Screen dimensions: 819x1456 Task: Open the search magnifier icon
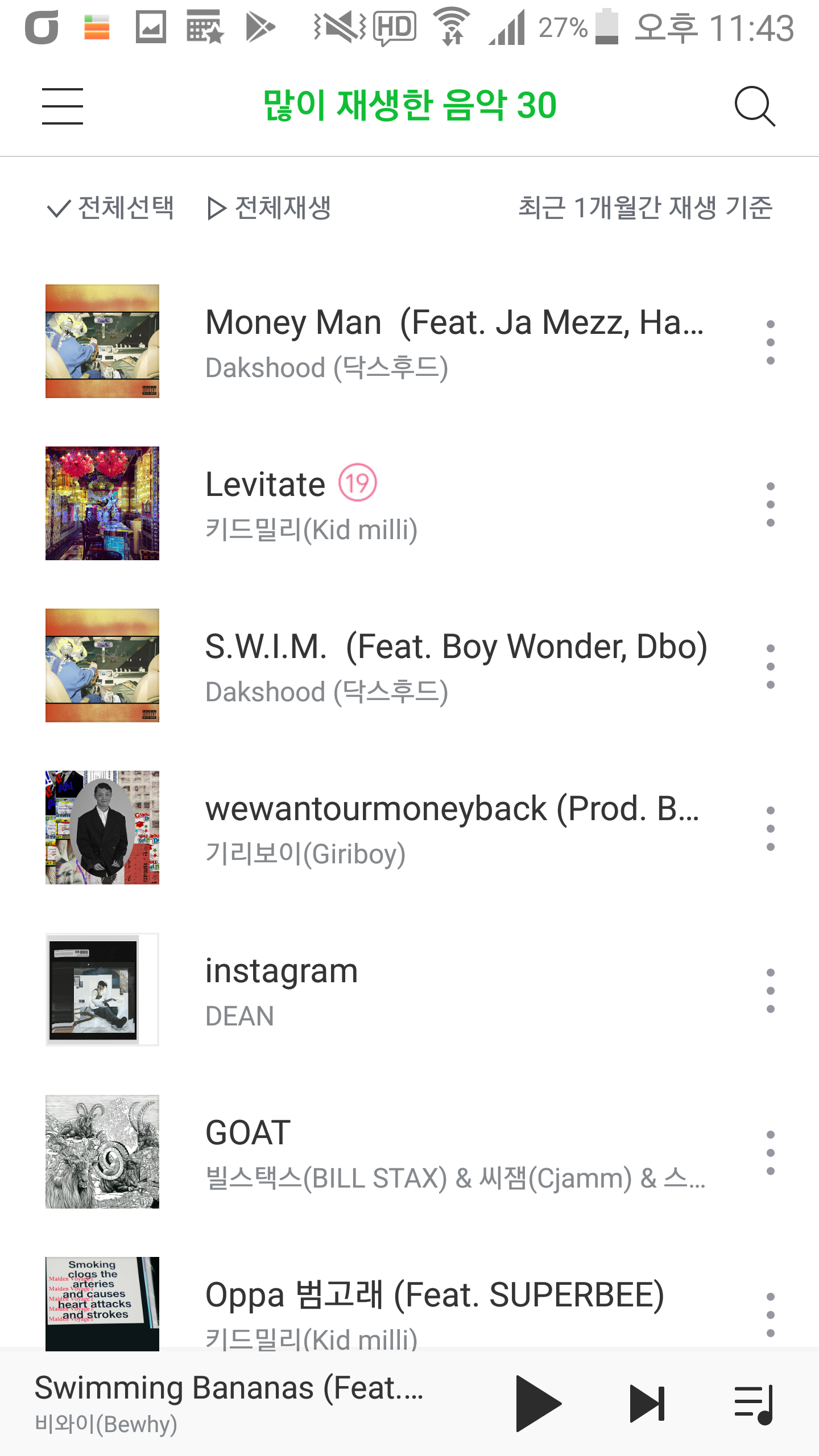coord(754,106)
